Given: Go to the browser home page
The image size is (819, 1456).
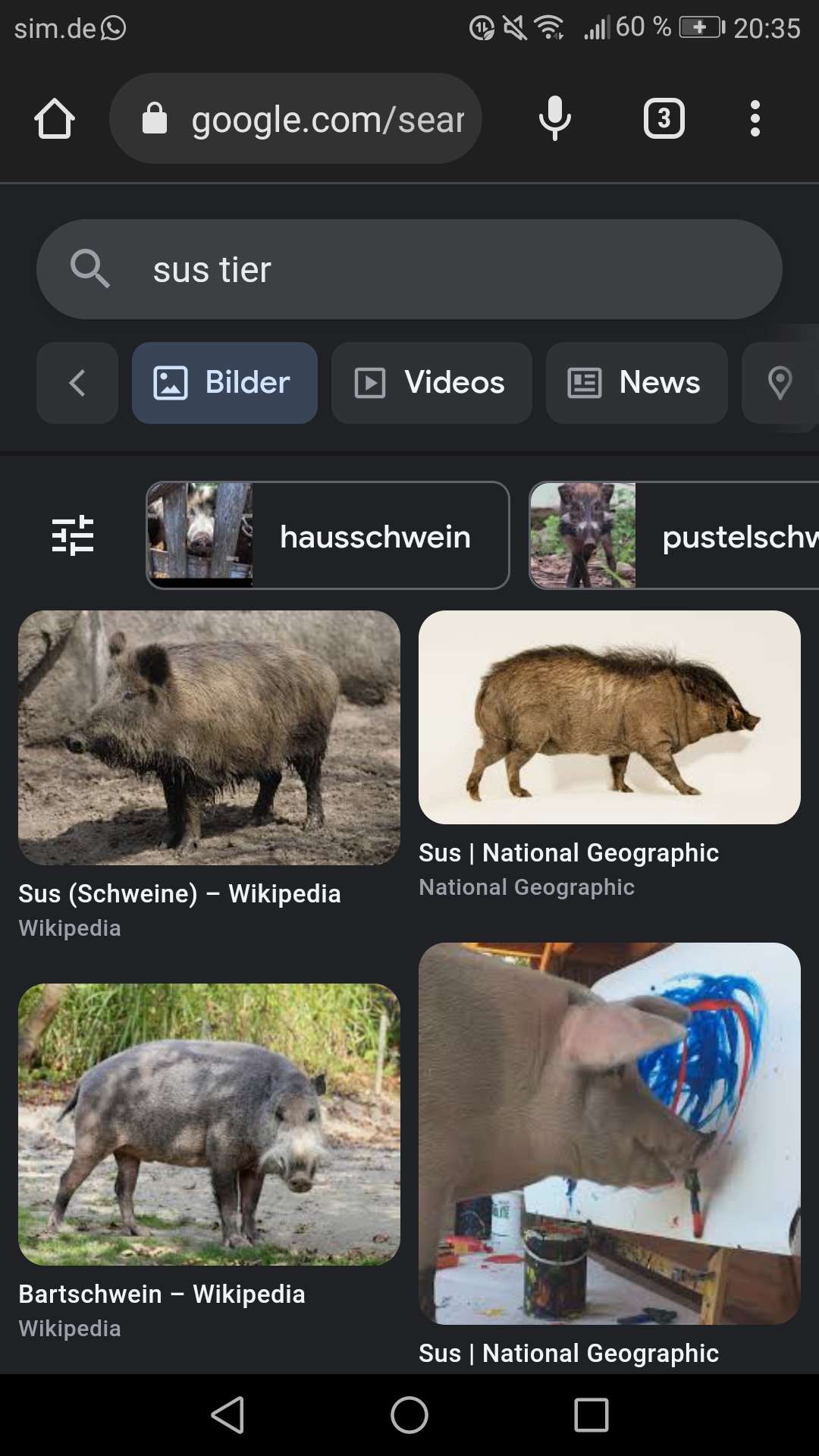Looking at the screenshot, I should 55,119.
